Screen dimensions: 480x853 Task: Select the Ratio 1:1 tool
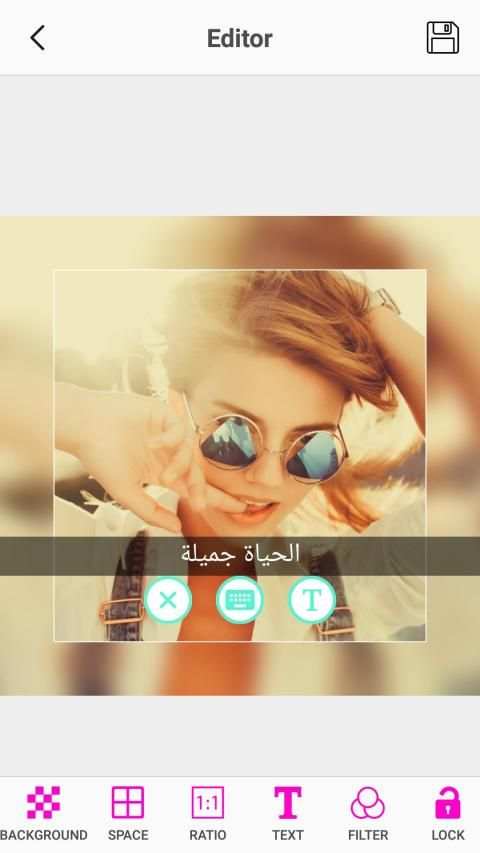coord(208,814)
